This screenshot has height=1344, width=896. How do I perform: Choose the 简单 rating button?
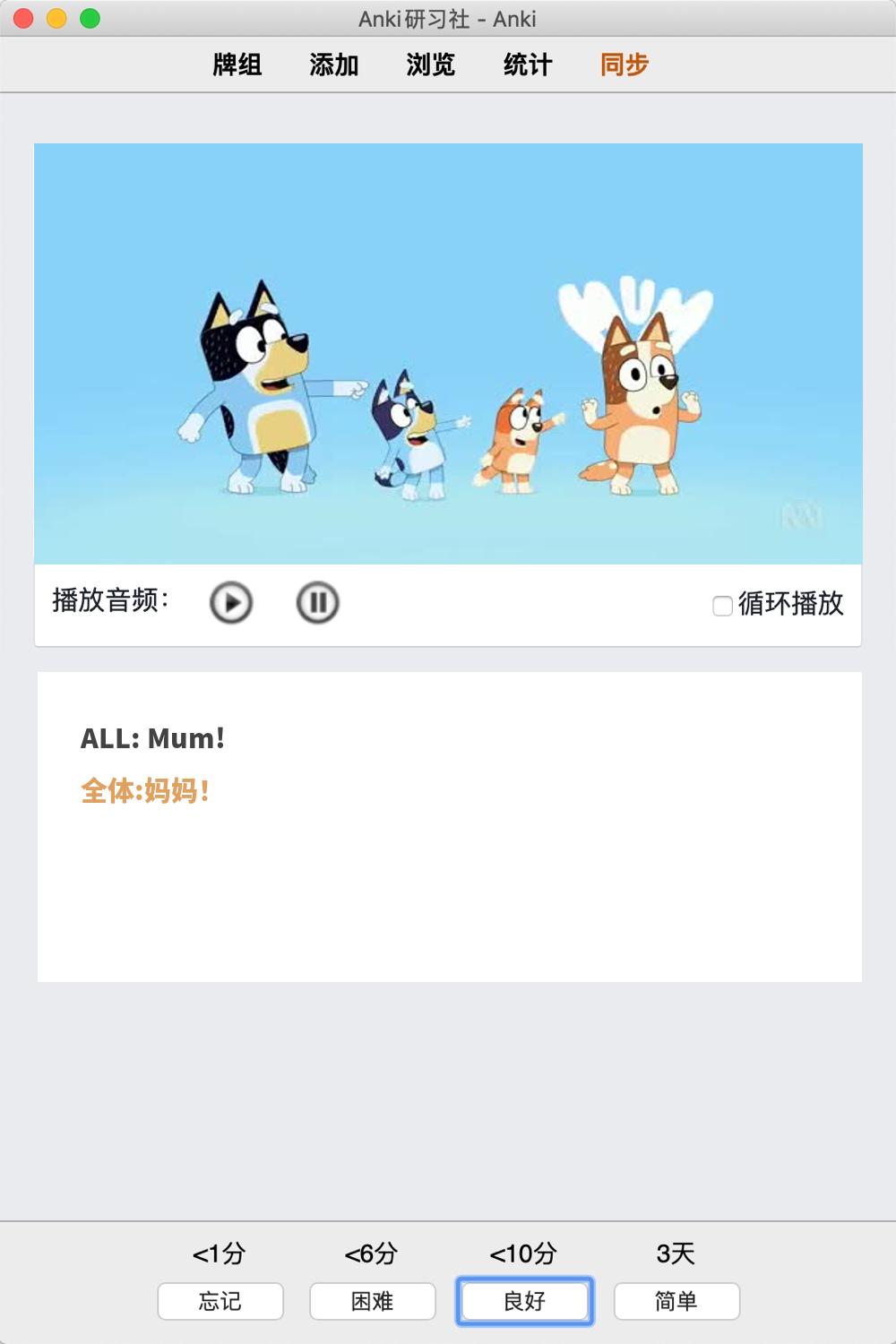click(676, 1301)
